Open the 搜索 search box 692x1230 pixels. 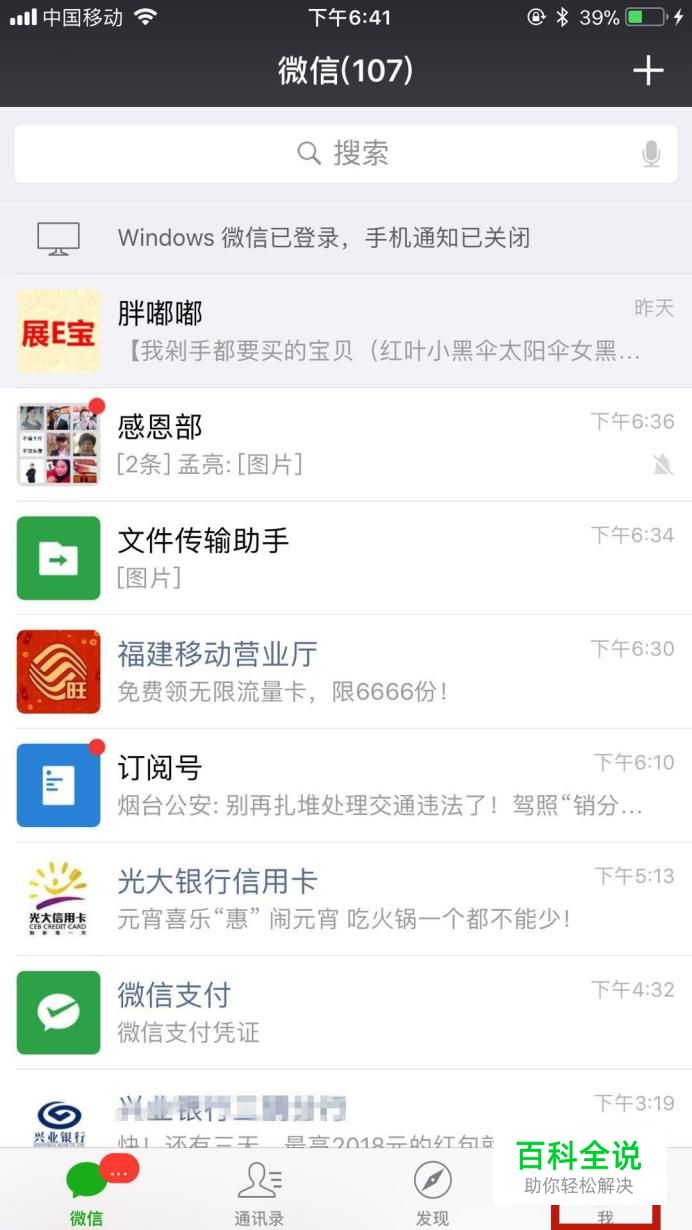pyautogui.click(x=346, y=154)
